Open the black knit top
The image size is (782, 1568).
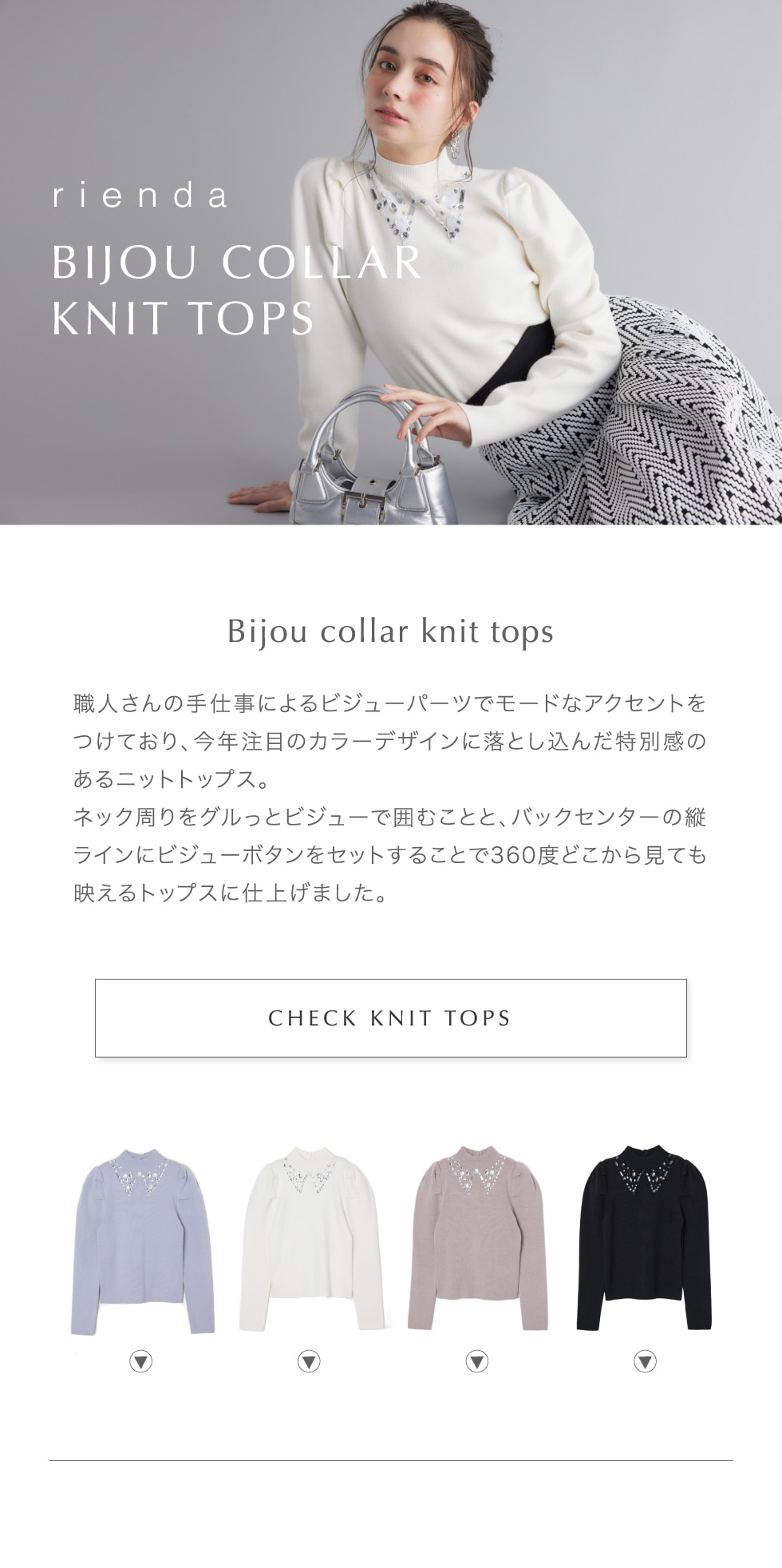point(645,1241)
